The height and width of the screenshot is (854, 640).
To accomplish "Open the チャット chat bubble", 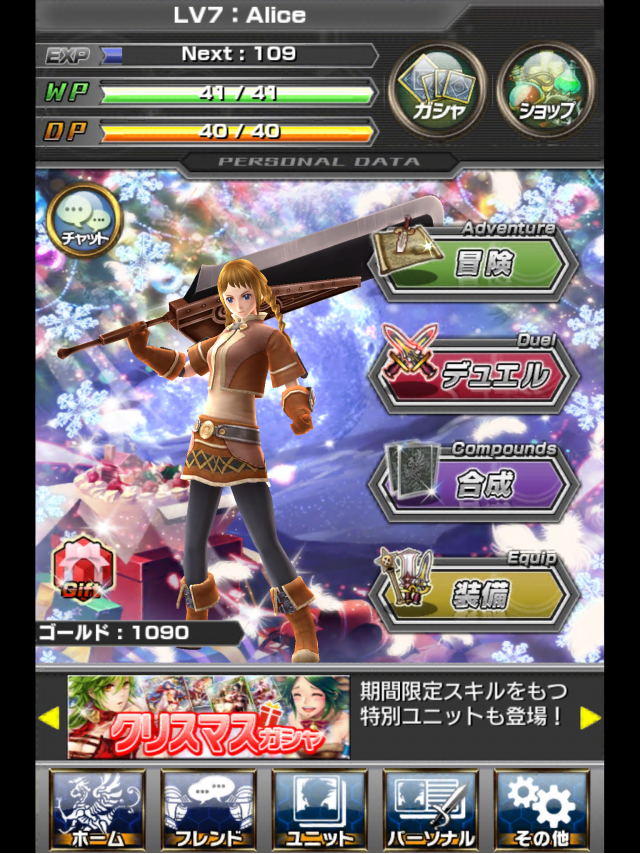I will coord(83,220).
